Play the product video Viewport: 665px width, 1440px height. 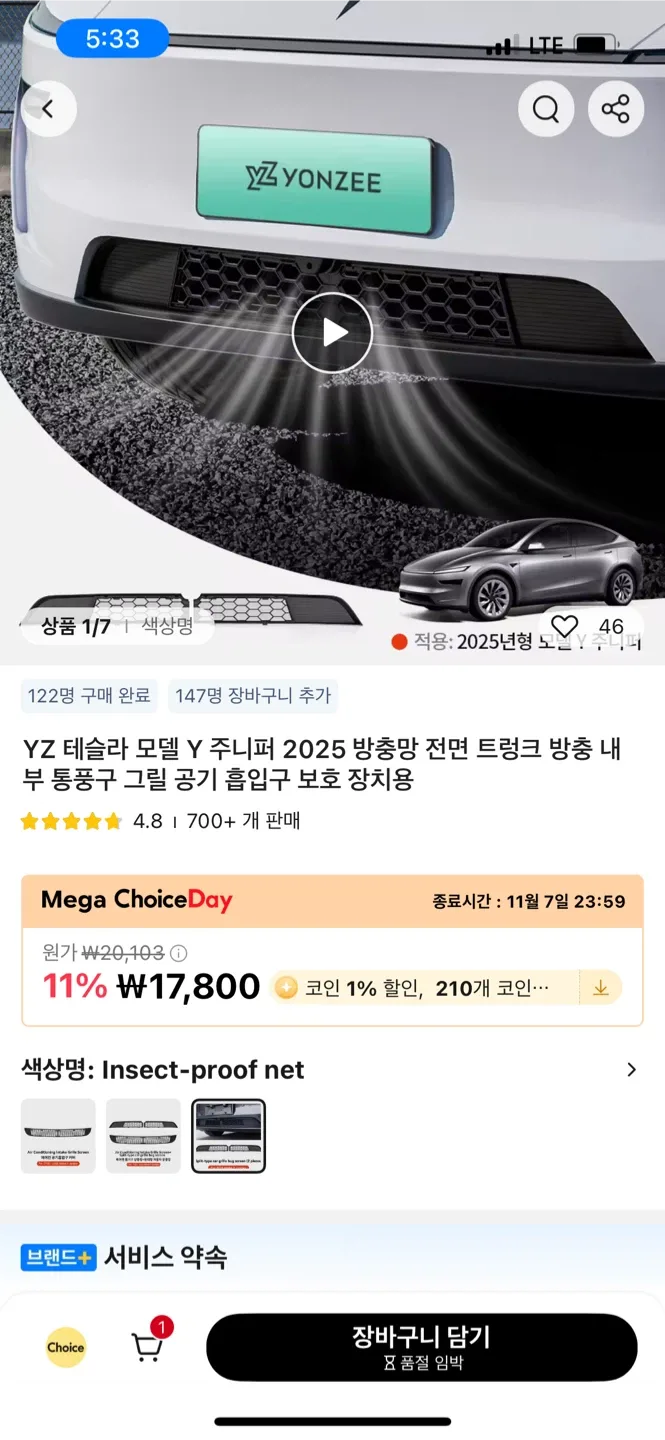(332, 333)
